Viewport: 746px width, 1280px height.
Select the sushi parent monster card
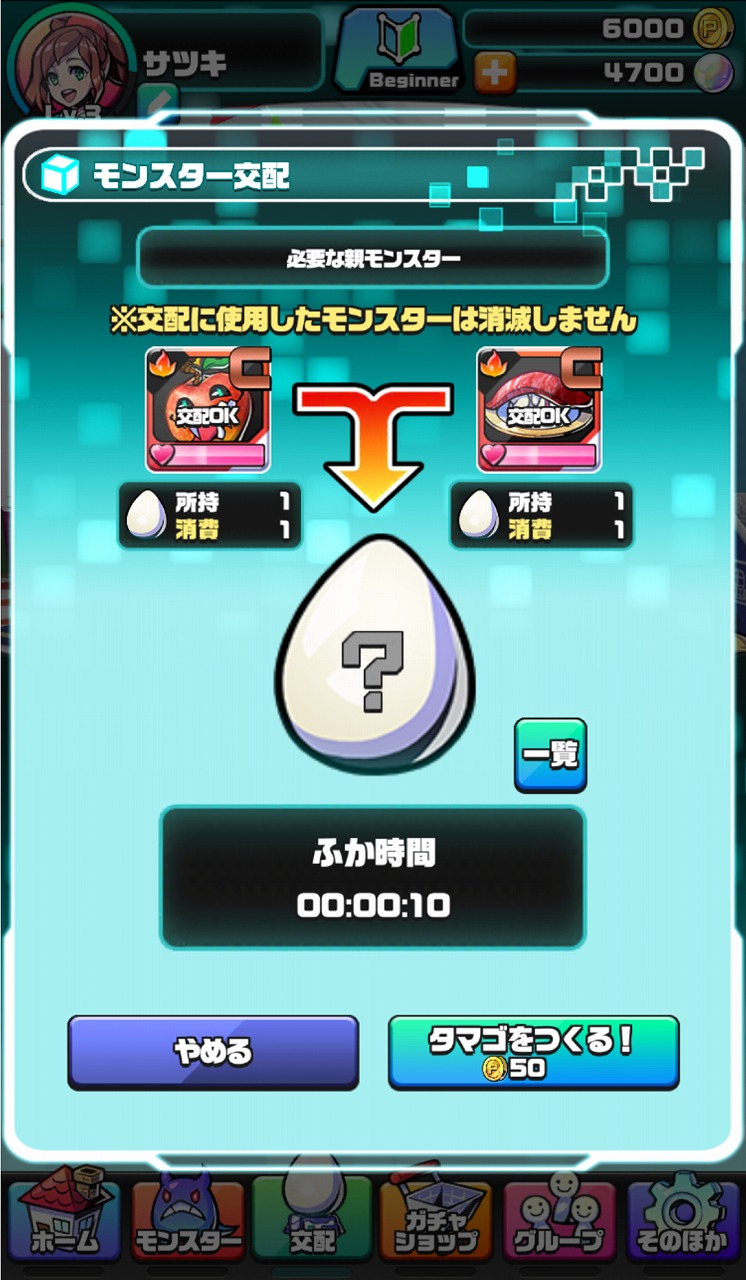[540, 409]
